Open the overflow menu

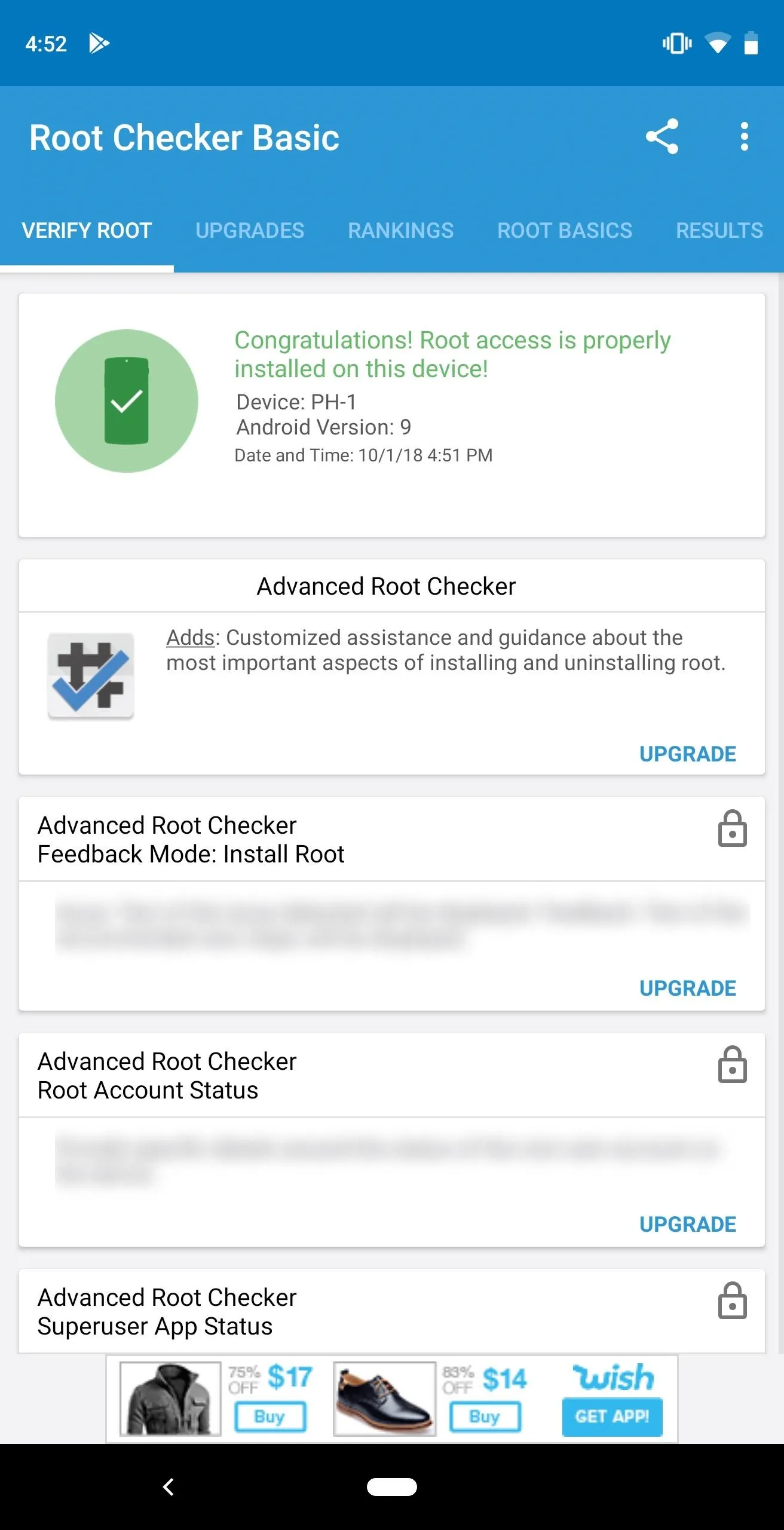(x=744, y=137)
